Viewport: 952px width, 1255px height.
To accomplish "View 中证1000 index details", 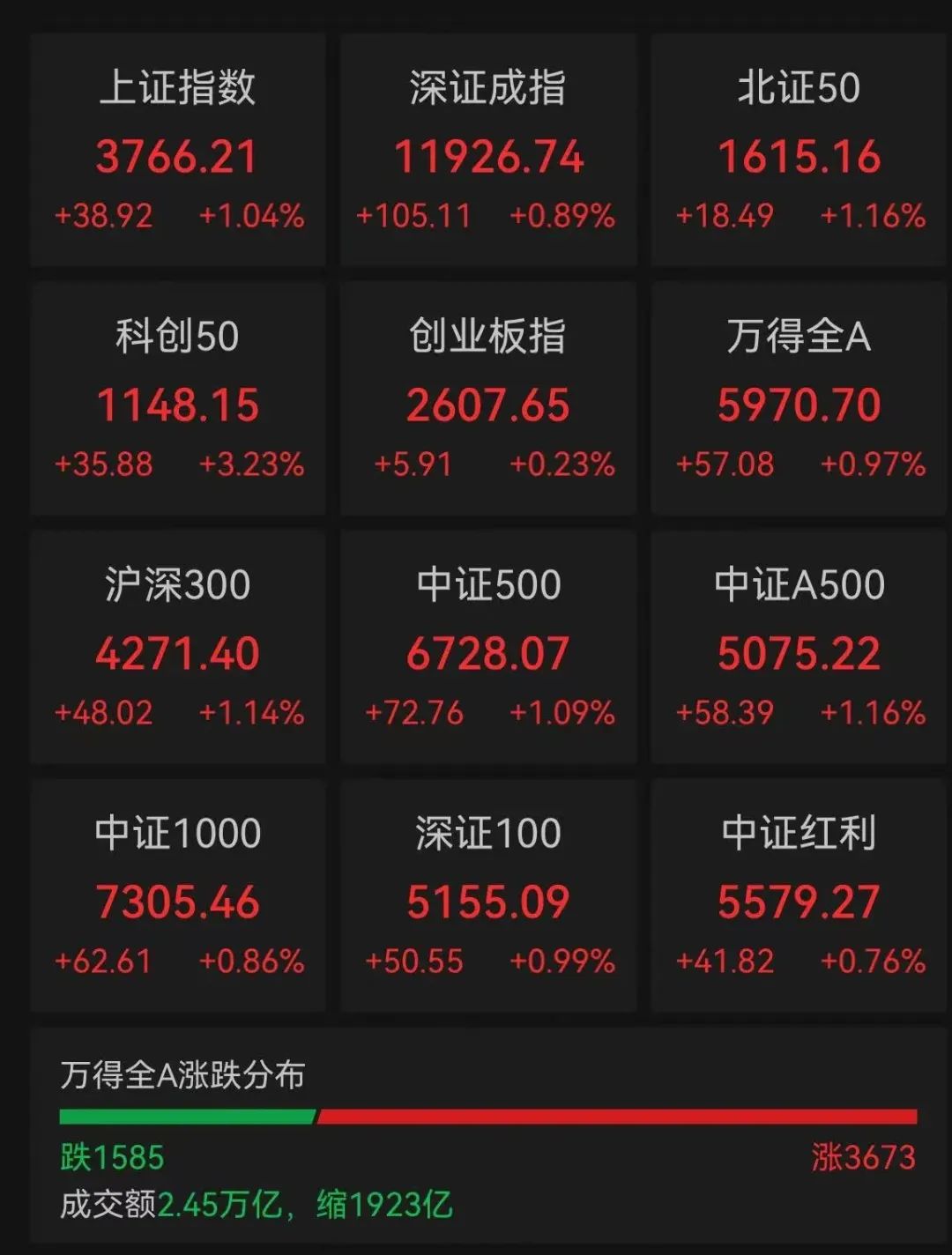I will click(x=178, y=897).
